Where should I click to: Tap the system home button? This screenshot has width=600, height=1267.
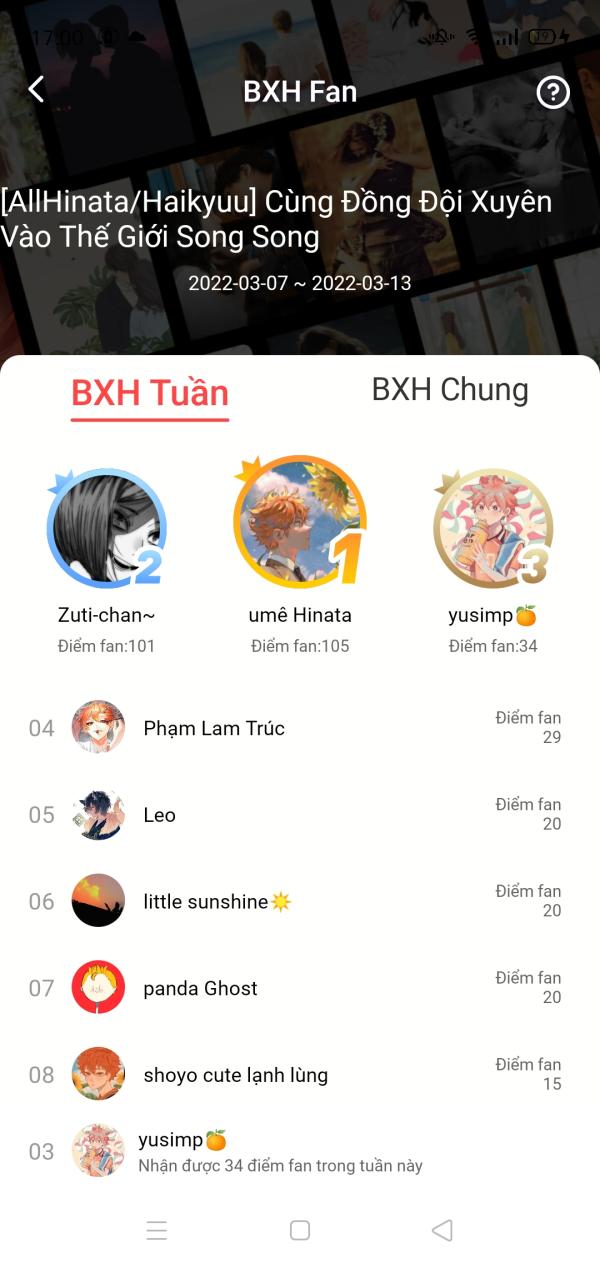pos(300,1230)
